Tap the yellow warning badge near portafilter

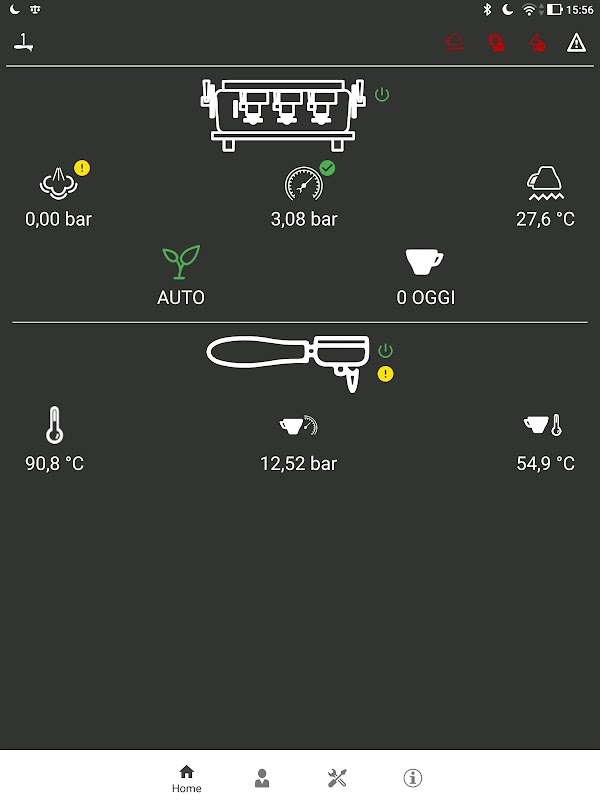point(385,374)
